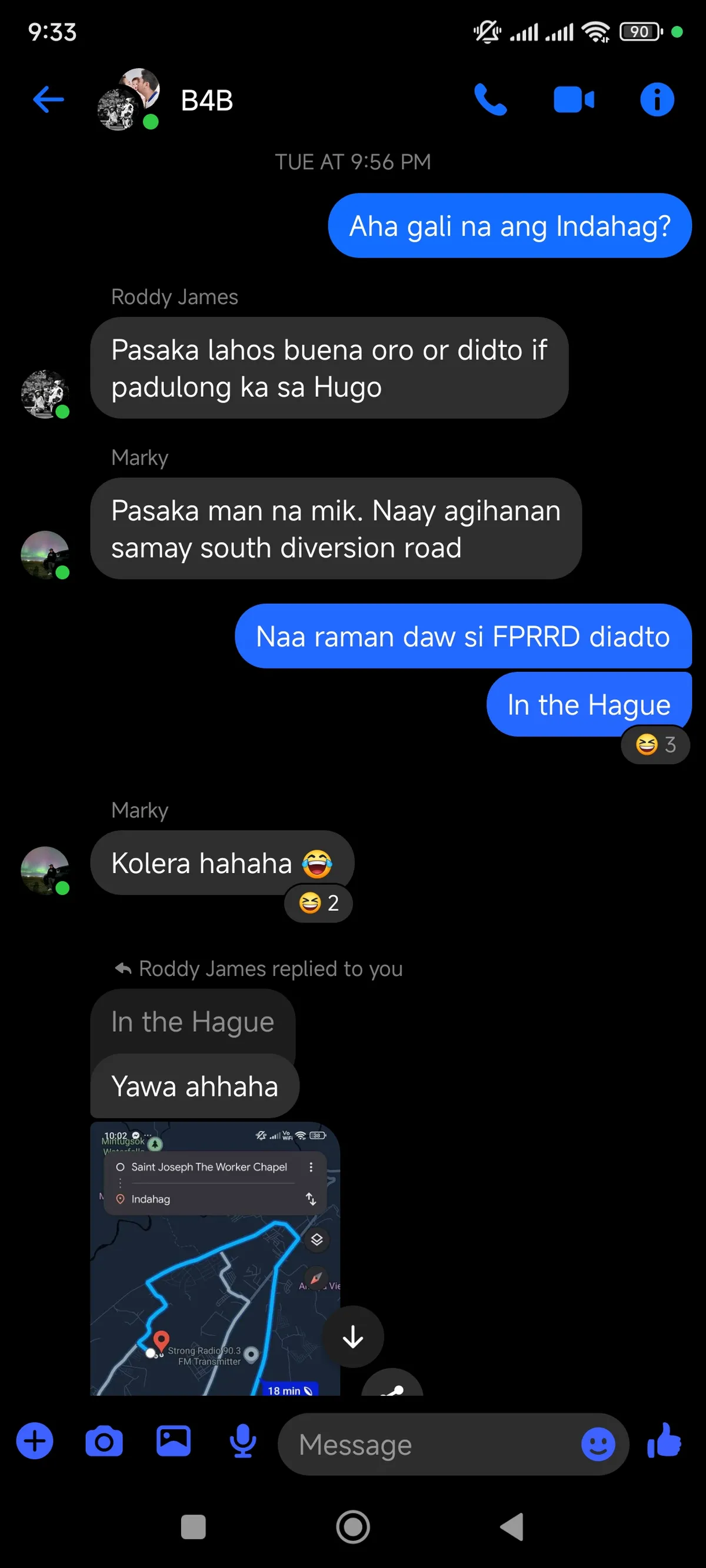706x1568 pixels.
Task: Start a voice call with B4B
Action: pyautogui.click(x=490, y=100)
